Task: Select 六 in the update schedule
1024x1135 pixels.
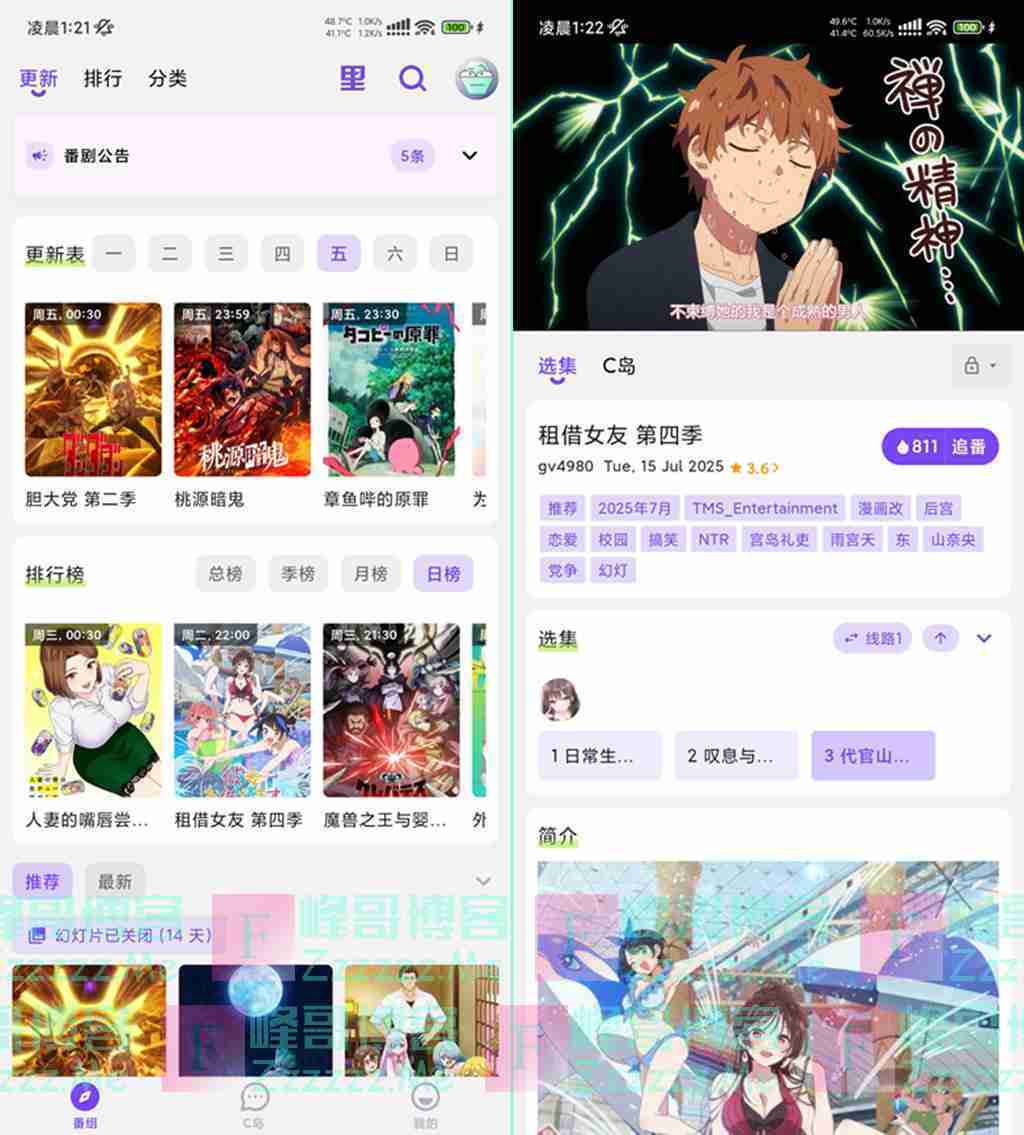Action: (x=395, y=254)
